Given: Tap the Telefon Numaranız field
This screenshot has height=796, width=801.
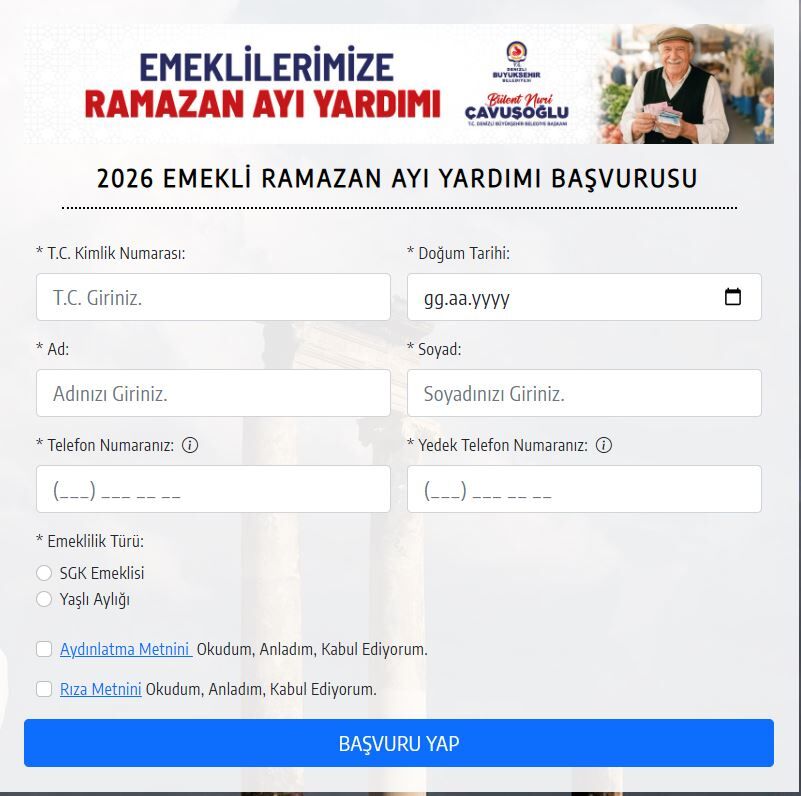Looking at the screenshot, I should point(213,489).
